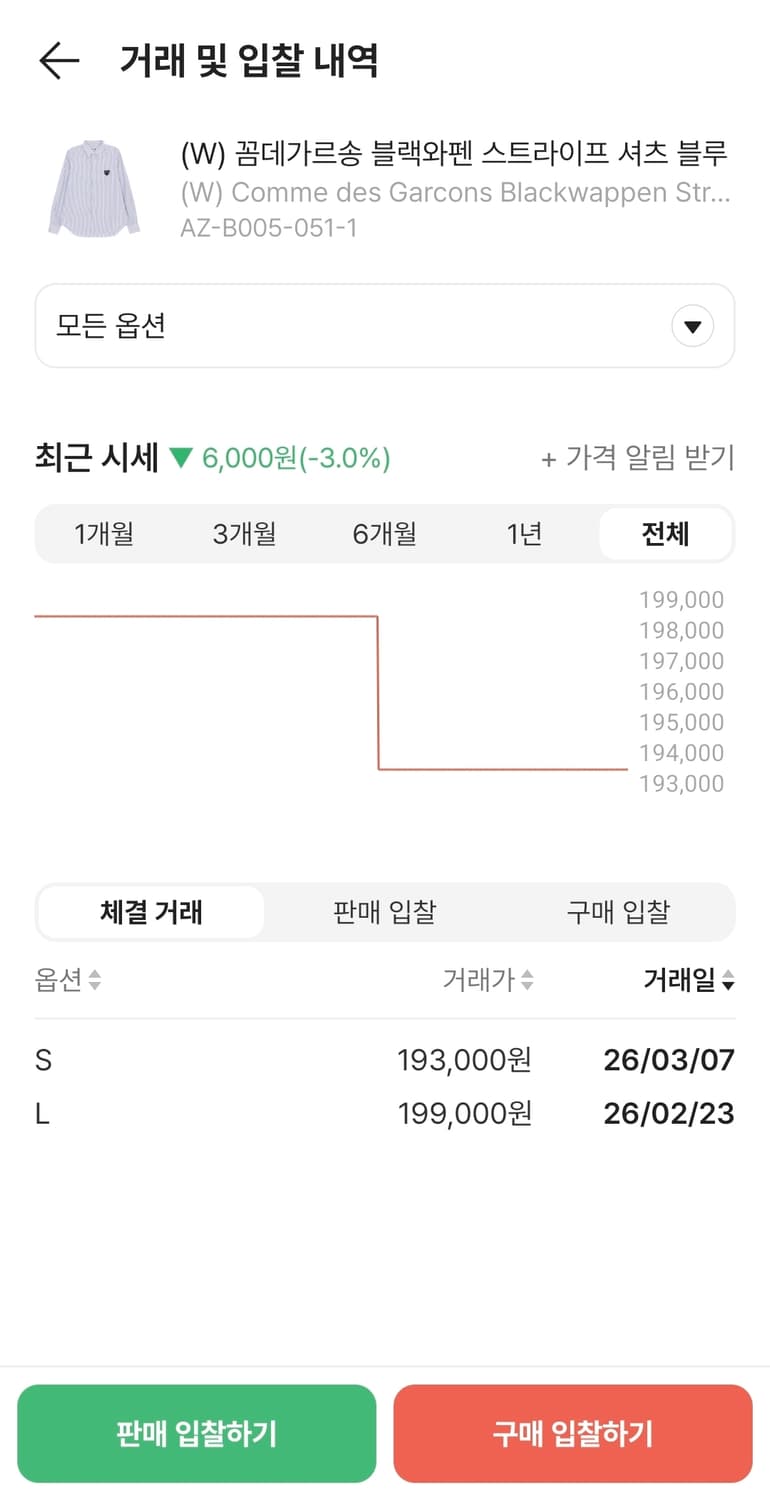Select the 6개월 period filter

click(x=384, y=533)
